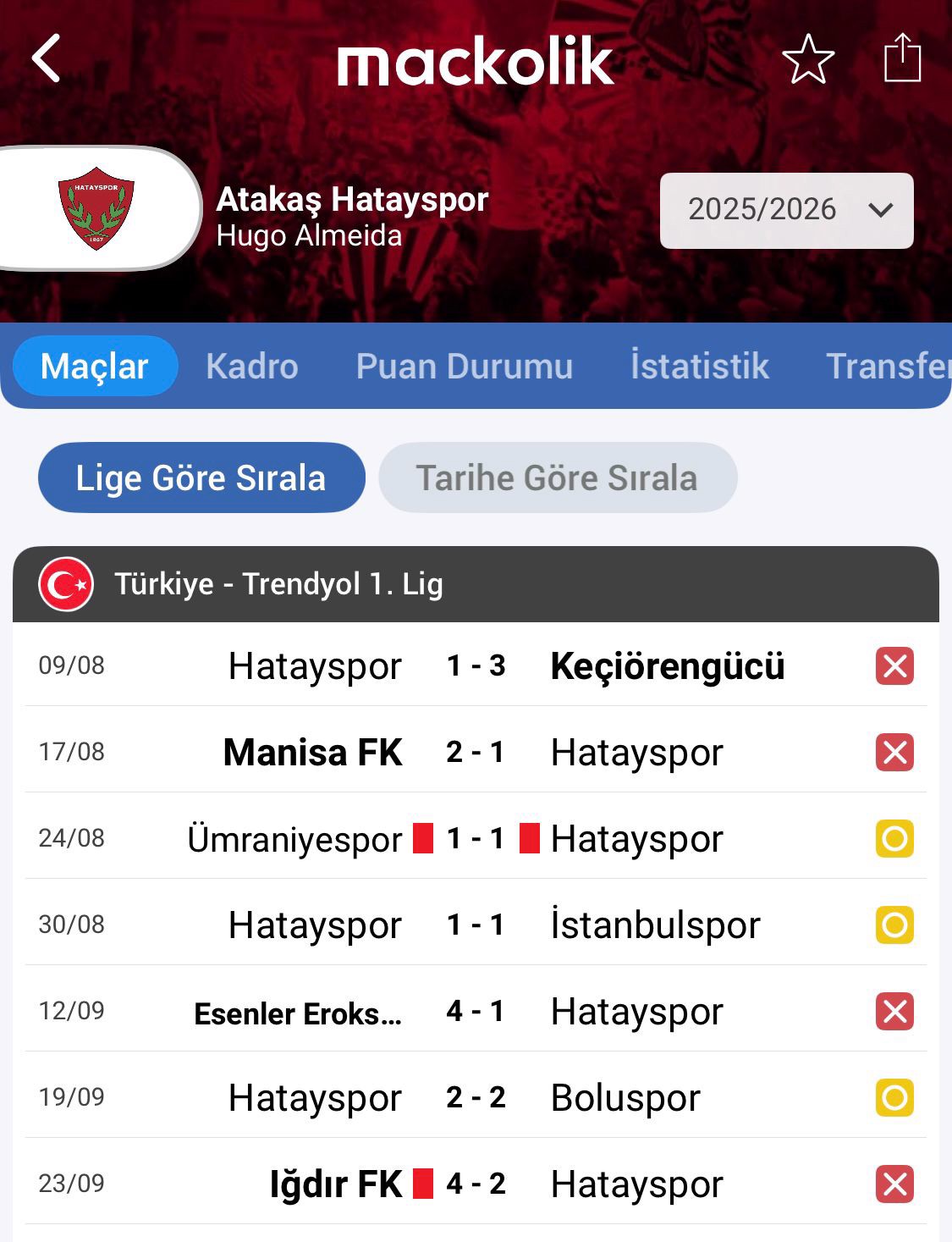
Task: Open the İstatistik tab
Action: [x=699, y=367]
